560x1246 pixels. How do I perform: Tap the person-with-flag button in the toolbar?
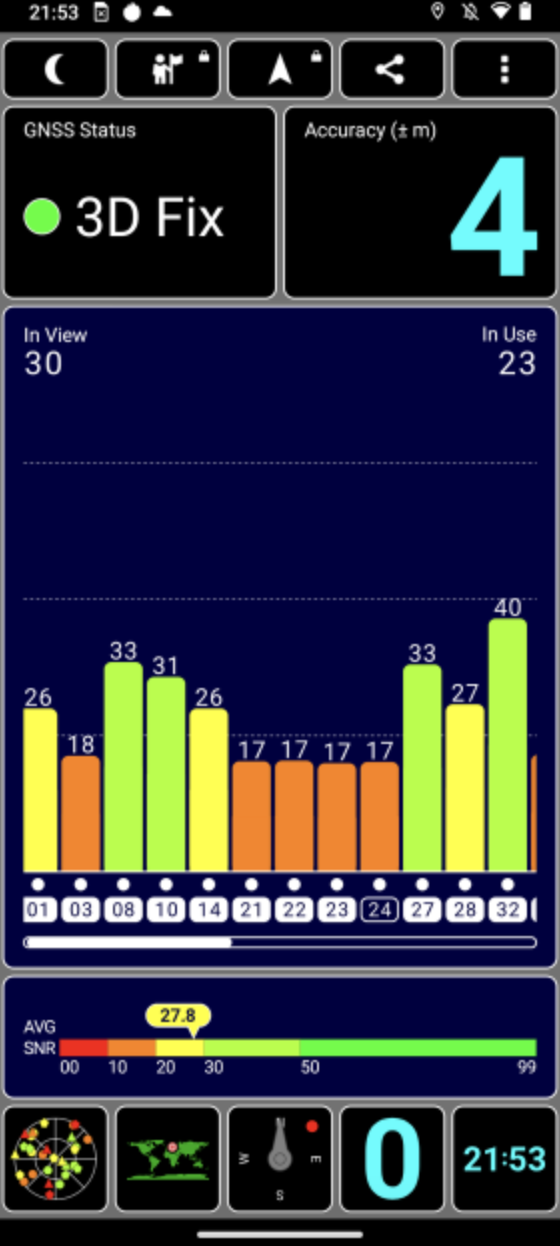click(168, 69)
